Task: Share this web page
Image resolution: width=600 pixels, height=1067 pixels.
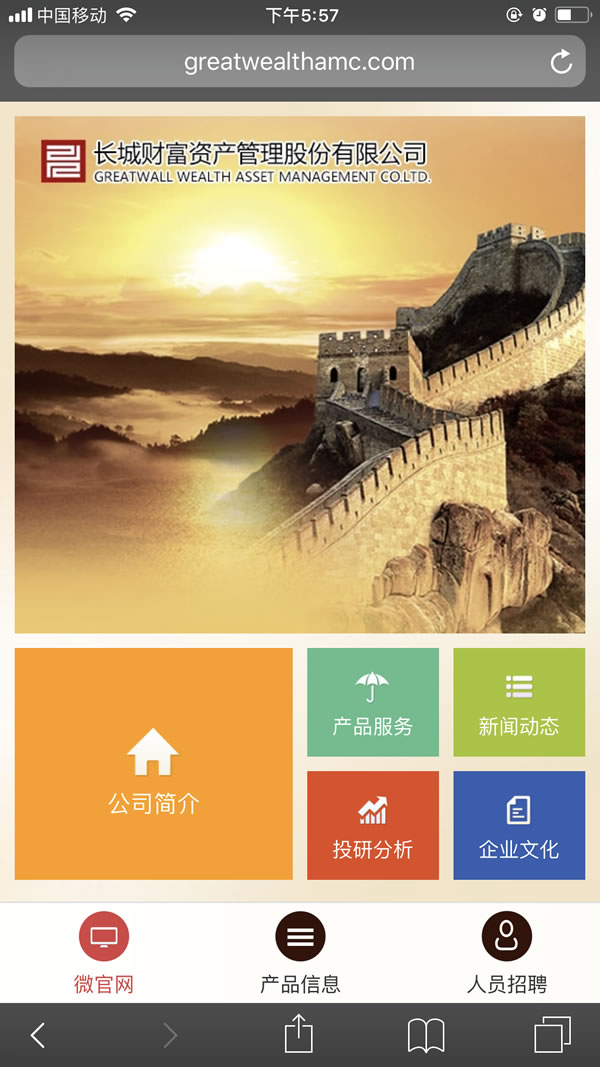Action: 299,1034
